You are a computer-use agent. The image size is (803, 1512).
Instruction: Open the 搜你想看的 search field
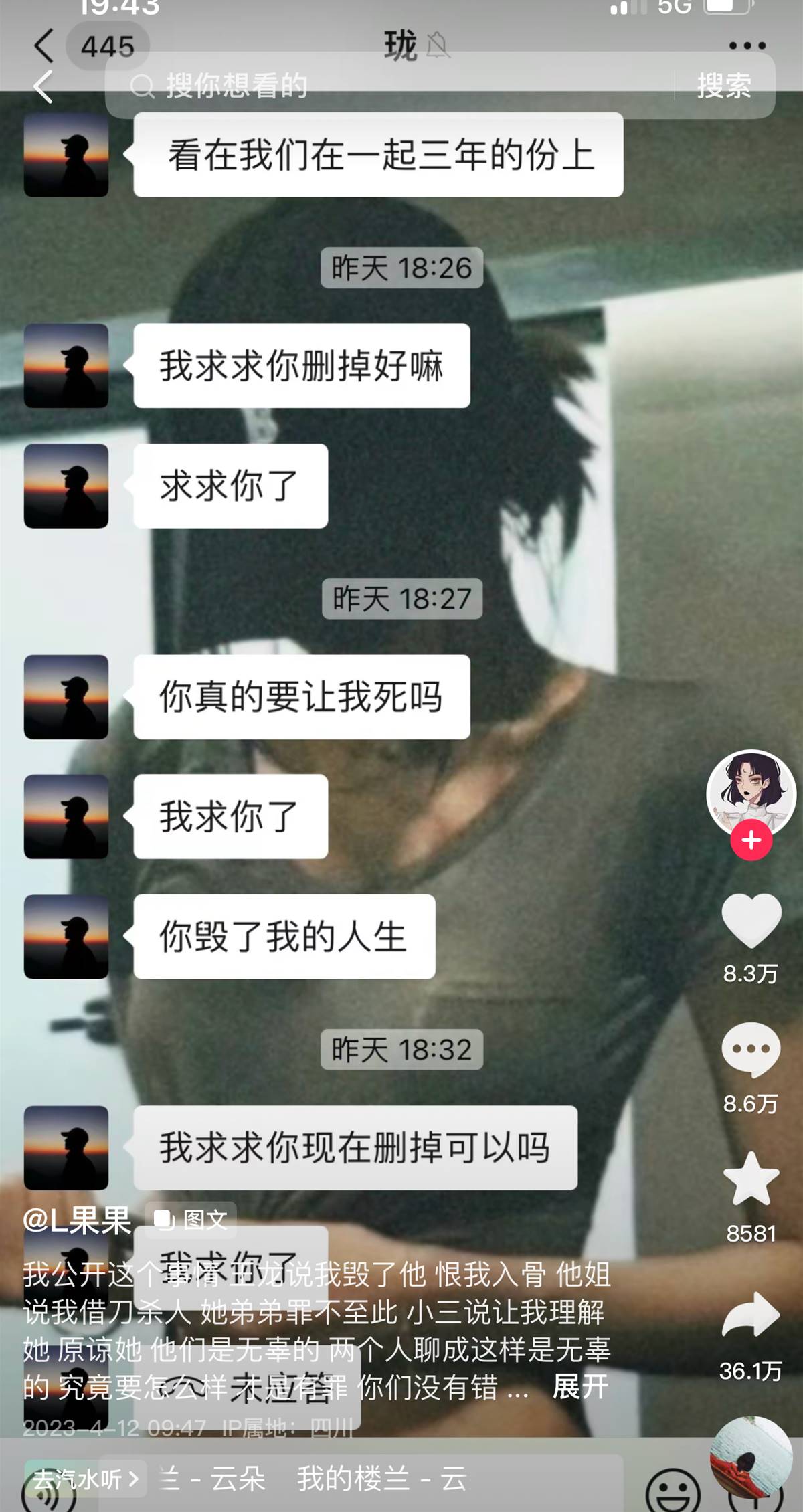[388, 86]
